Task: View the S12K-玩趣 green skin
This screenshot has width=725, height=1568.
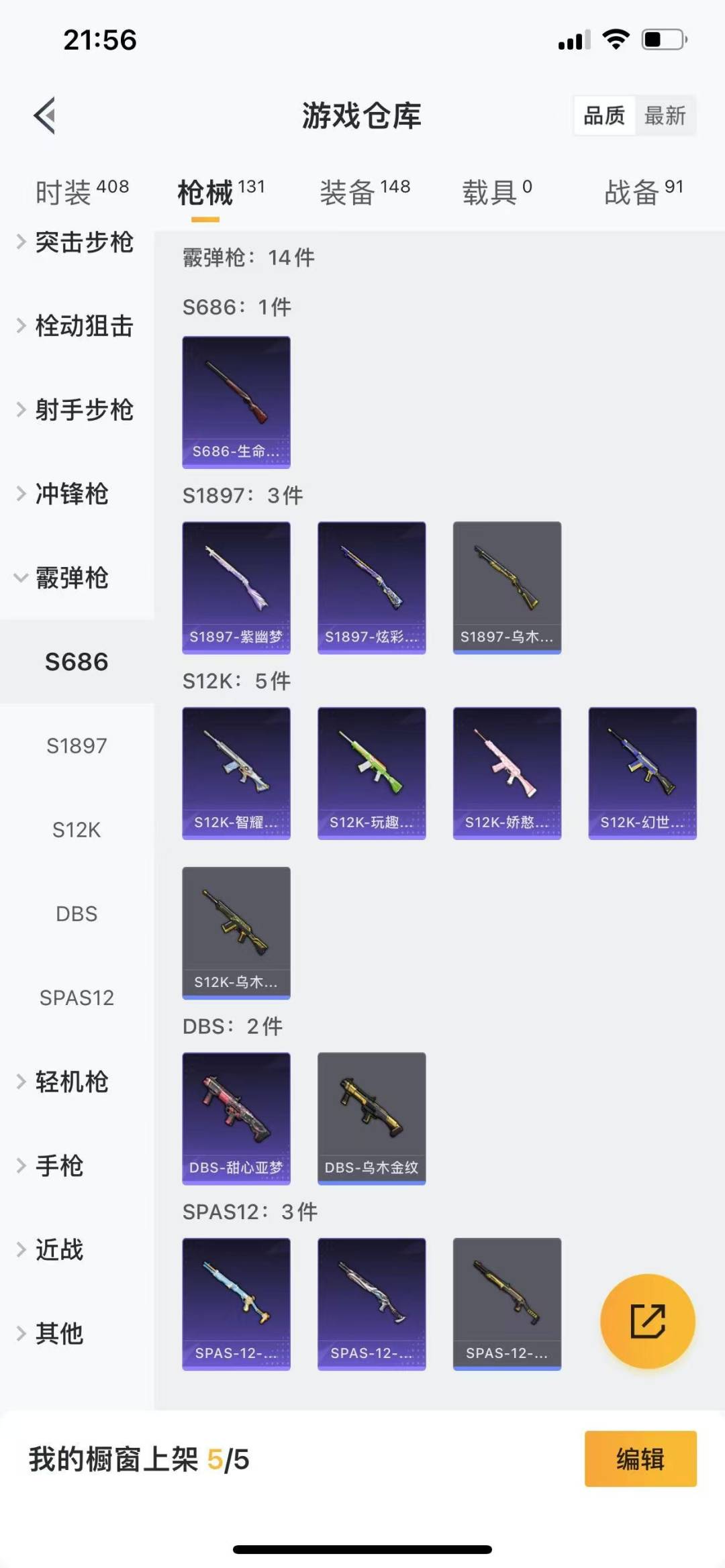Action: pyautogui.click(x=371, y=773)
